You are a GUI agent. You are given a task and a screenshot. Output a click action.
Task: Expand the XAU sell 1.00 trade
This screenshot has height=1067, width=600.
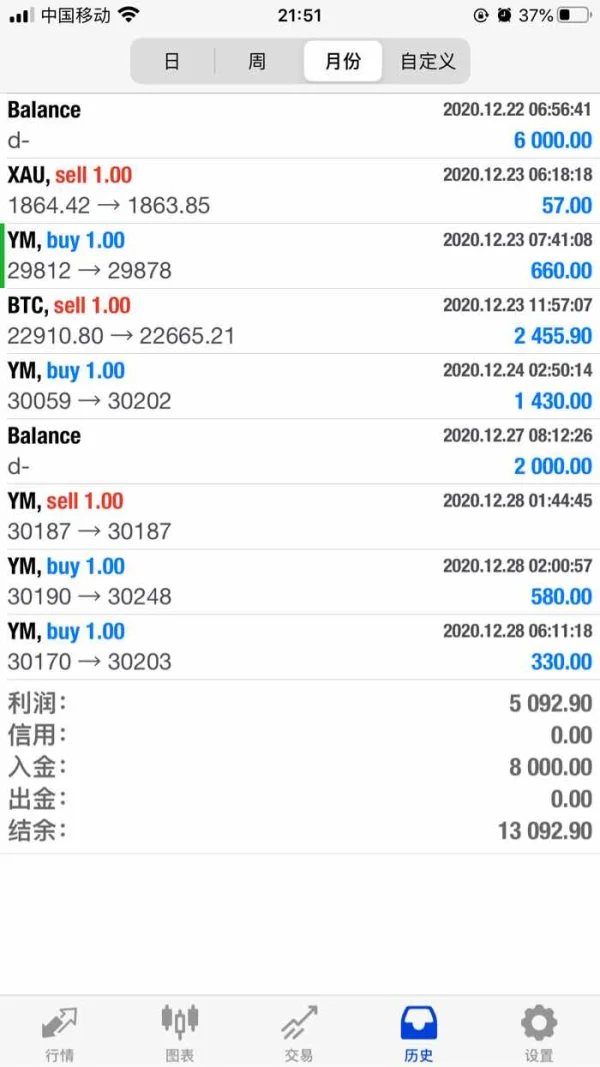[x=300, y=190]
